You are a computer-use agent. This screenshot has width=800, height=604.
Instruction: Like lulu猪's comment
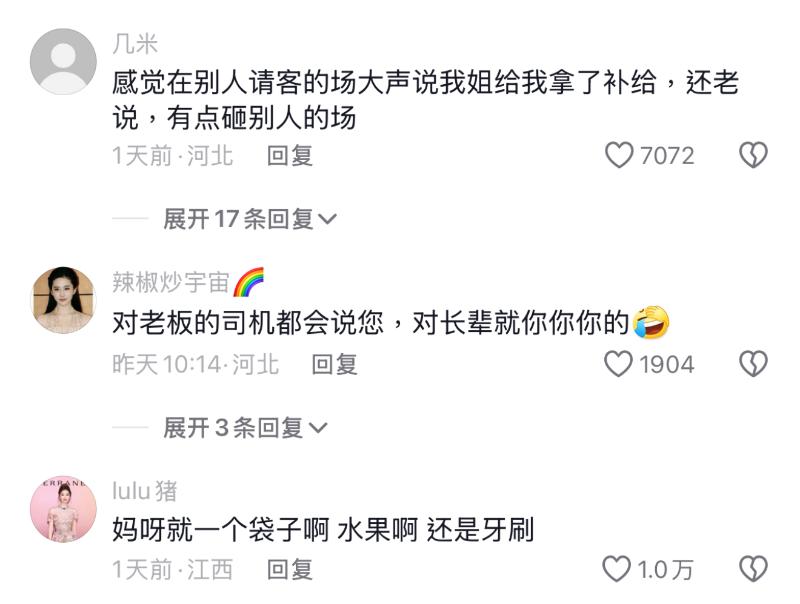point(617,570)
